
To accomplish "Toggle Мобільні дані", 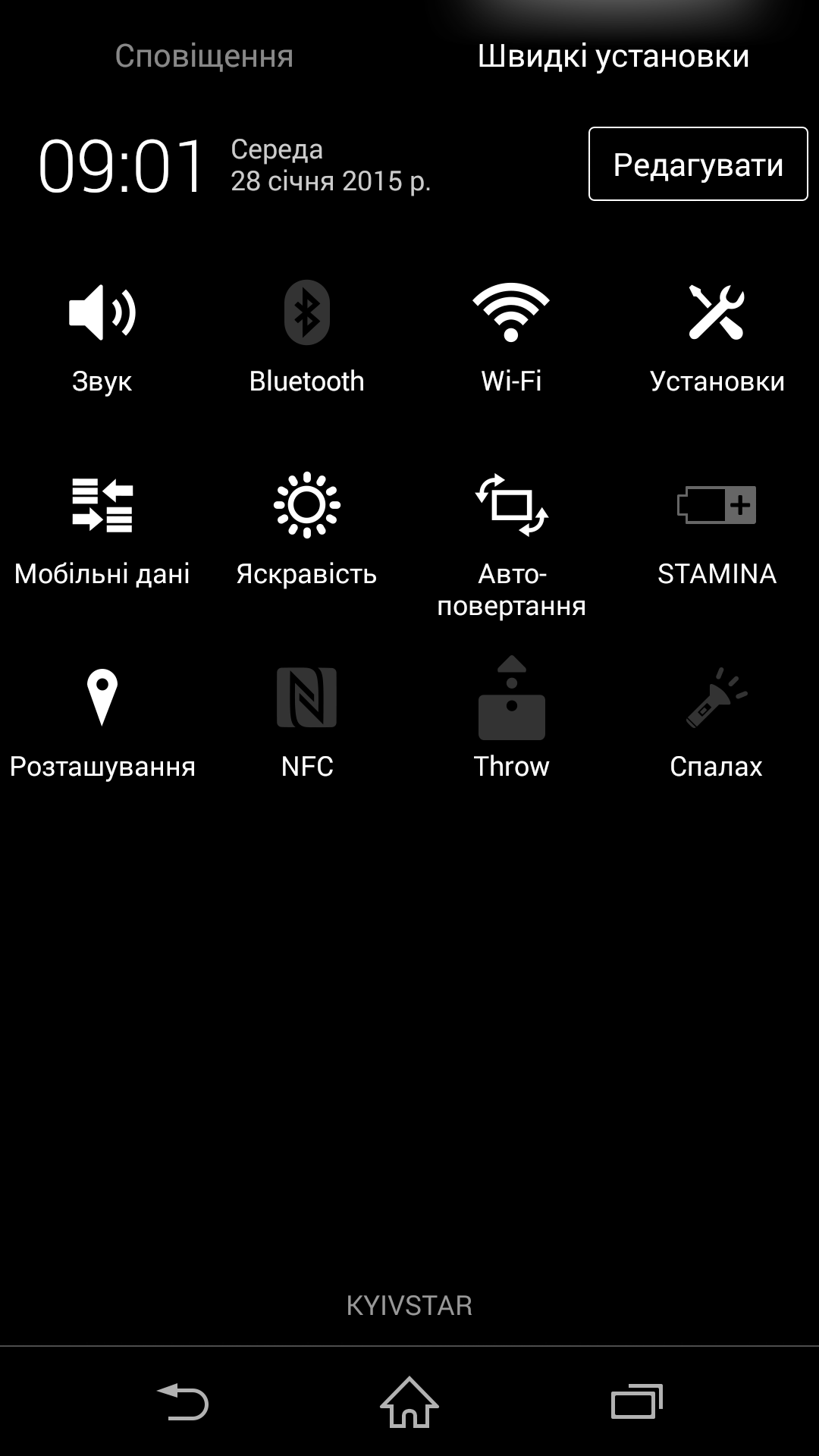I will pos(102,532).
